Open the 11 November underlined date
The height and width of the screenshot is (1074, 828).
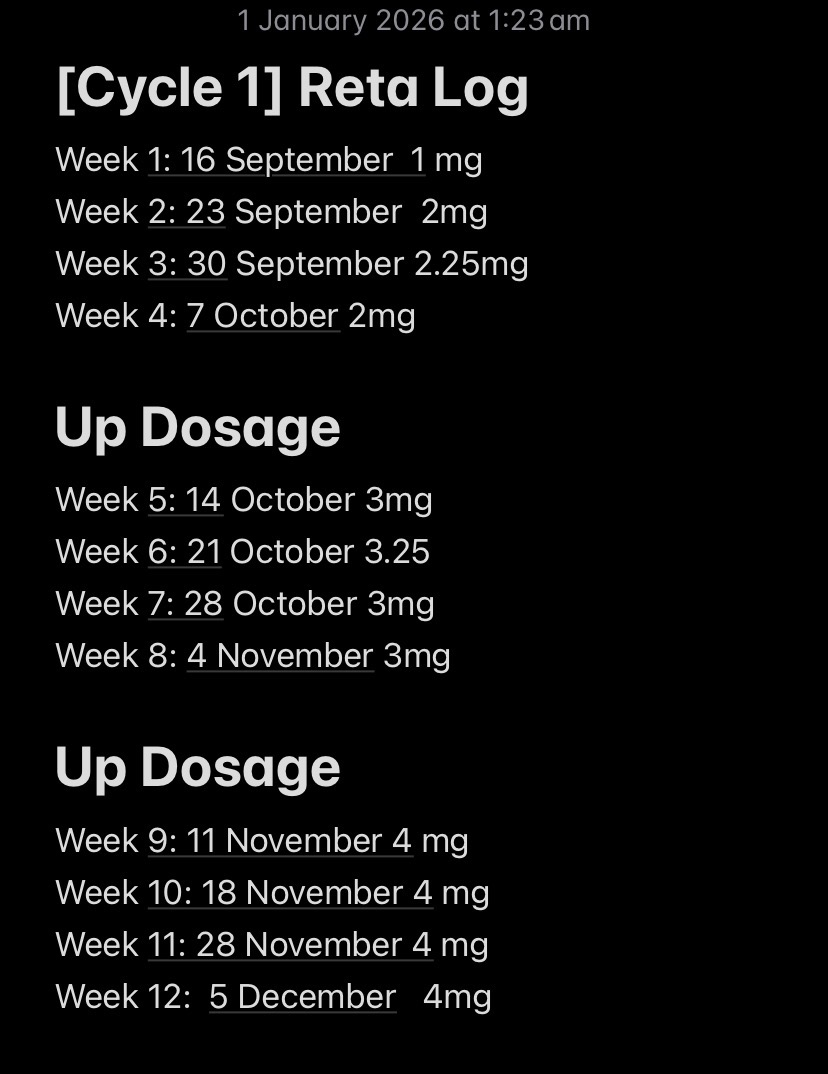pyautogui.click(x=280, y=840)
